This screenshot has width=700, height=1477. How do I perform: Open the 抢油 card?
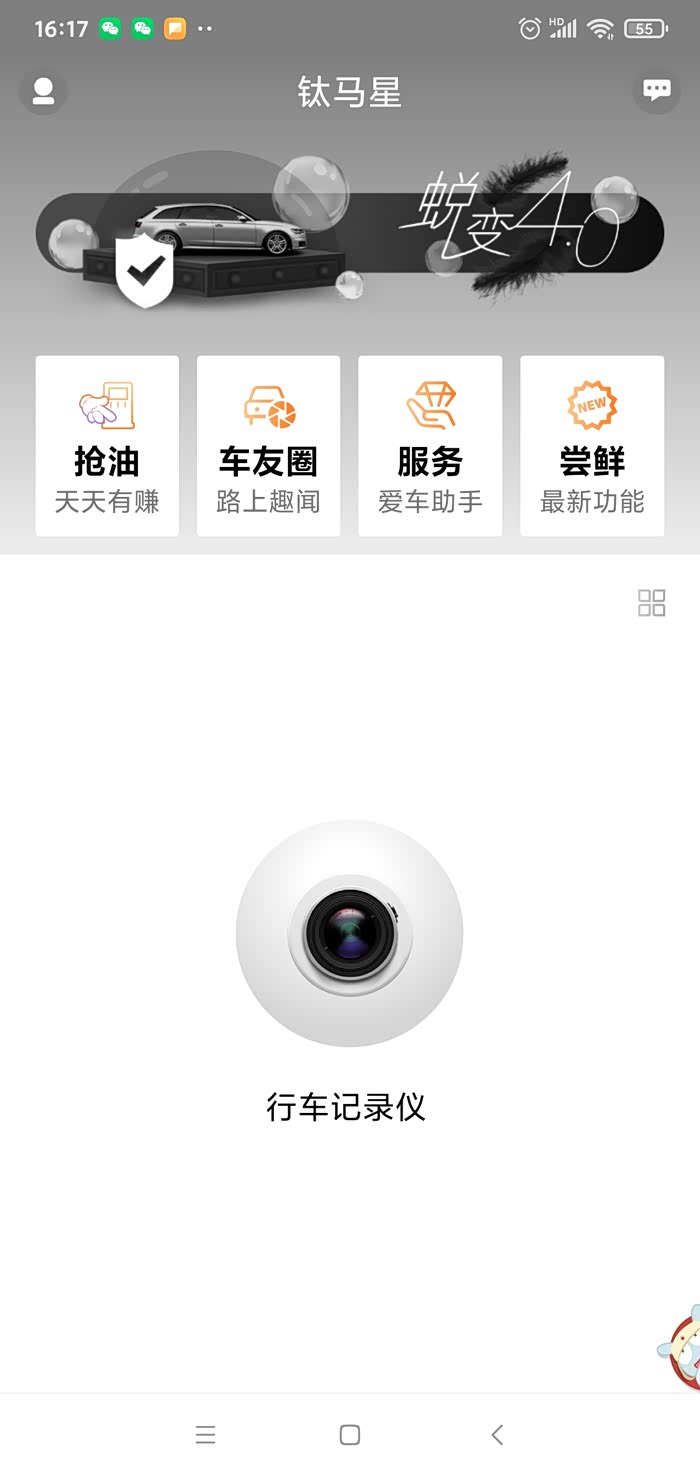(107, 446)
